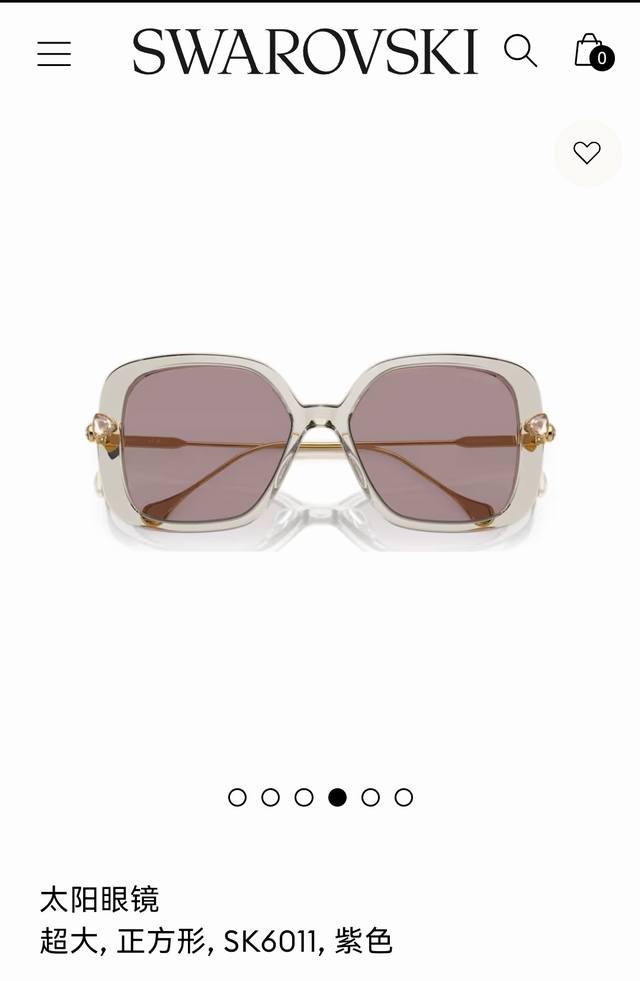Add sunglasses to wishlist with heart
Viewport: 640px width, 981px height.
click(587, 153)
